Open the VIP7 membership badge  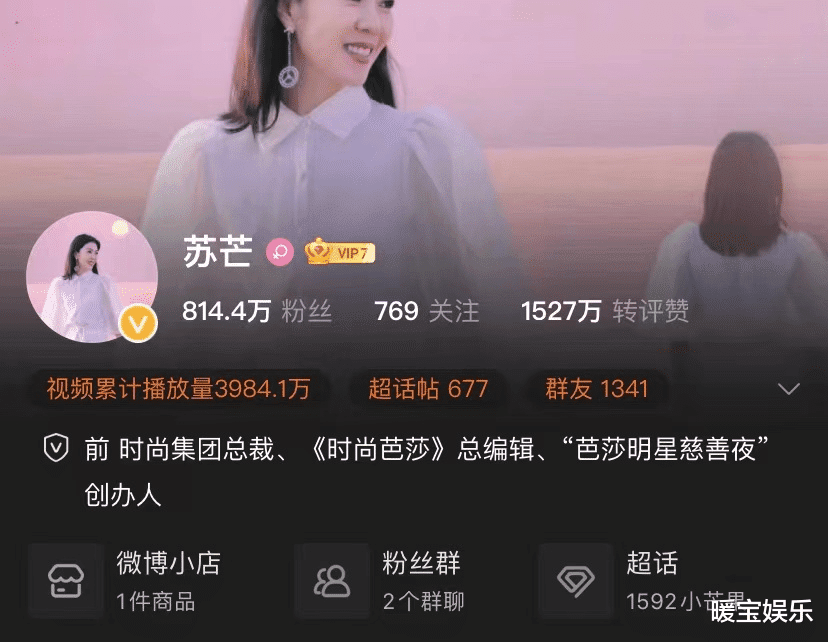pyautogui.click(x=339, y=252)
